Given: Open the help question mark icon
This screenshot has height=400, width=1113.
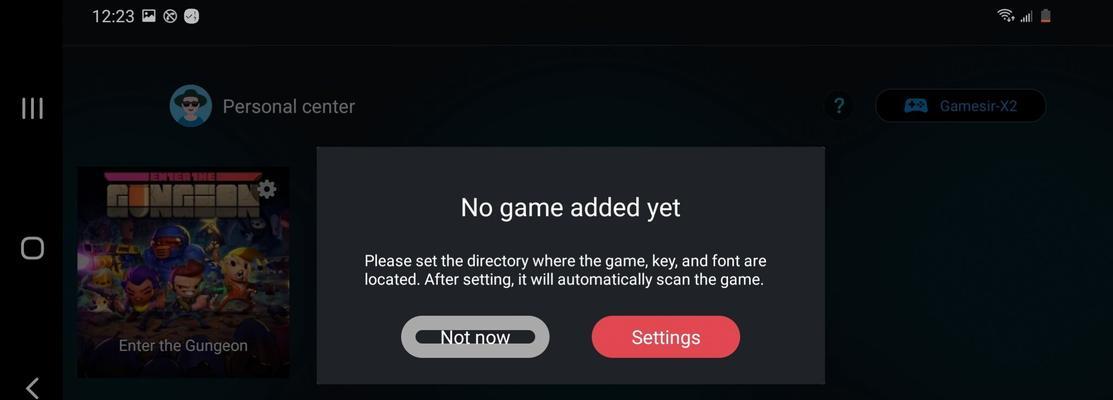Looking at the screenshot, I should pos(839,105).
